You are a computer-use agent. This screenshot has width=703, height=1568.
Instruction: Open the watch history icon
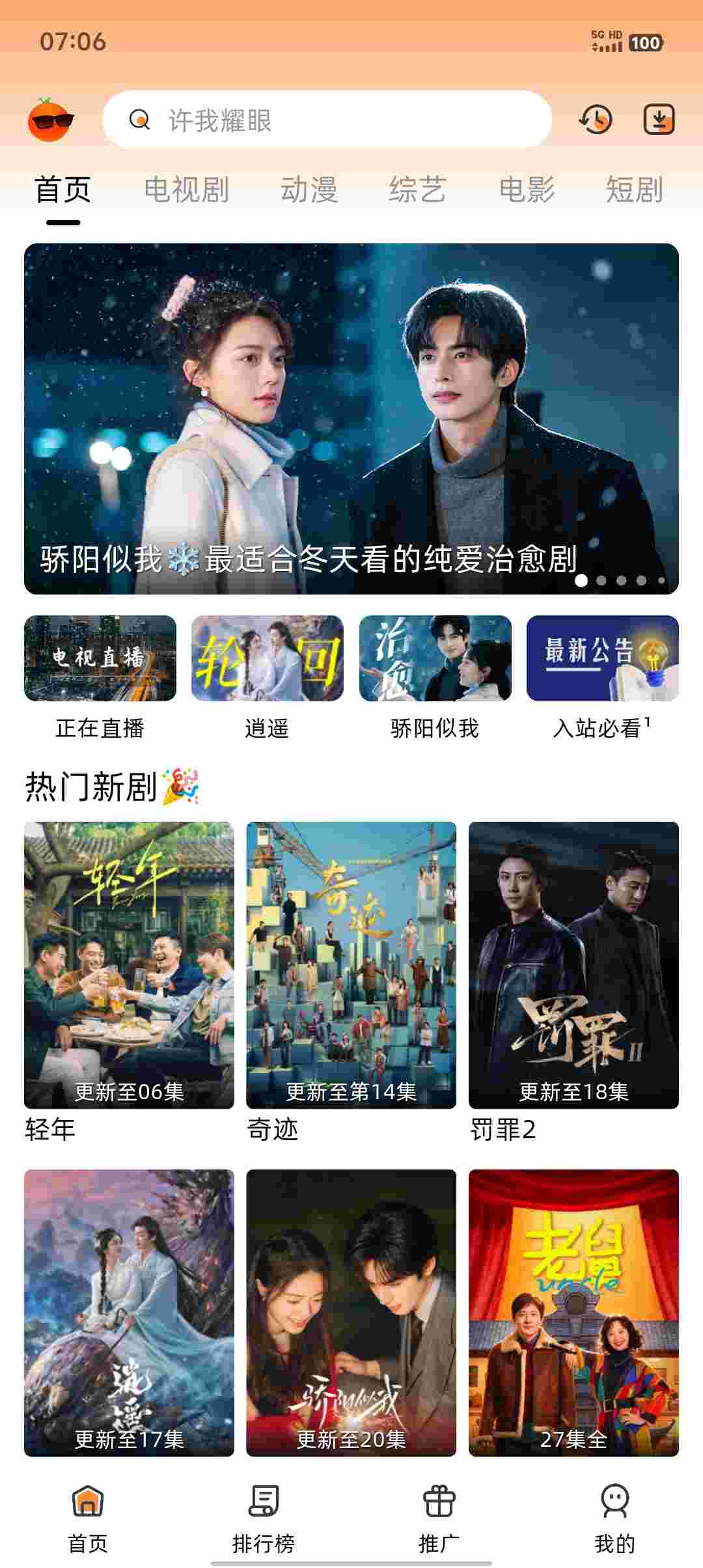(596, 120)
